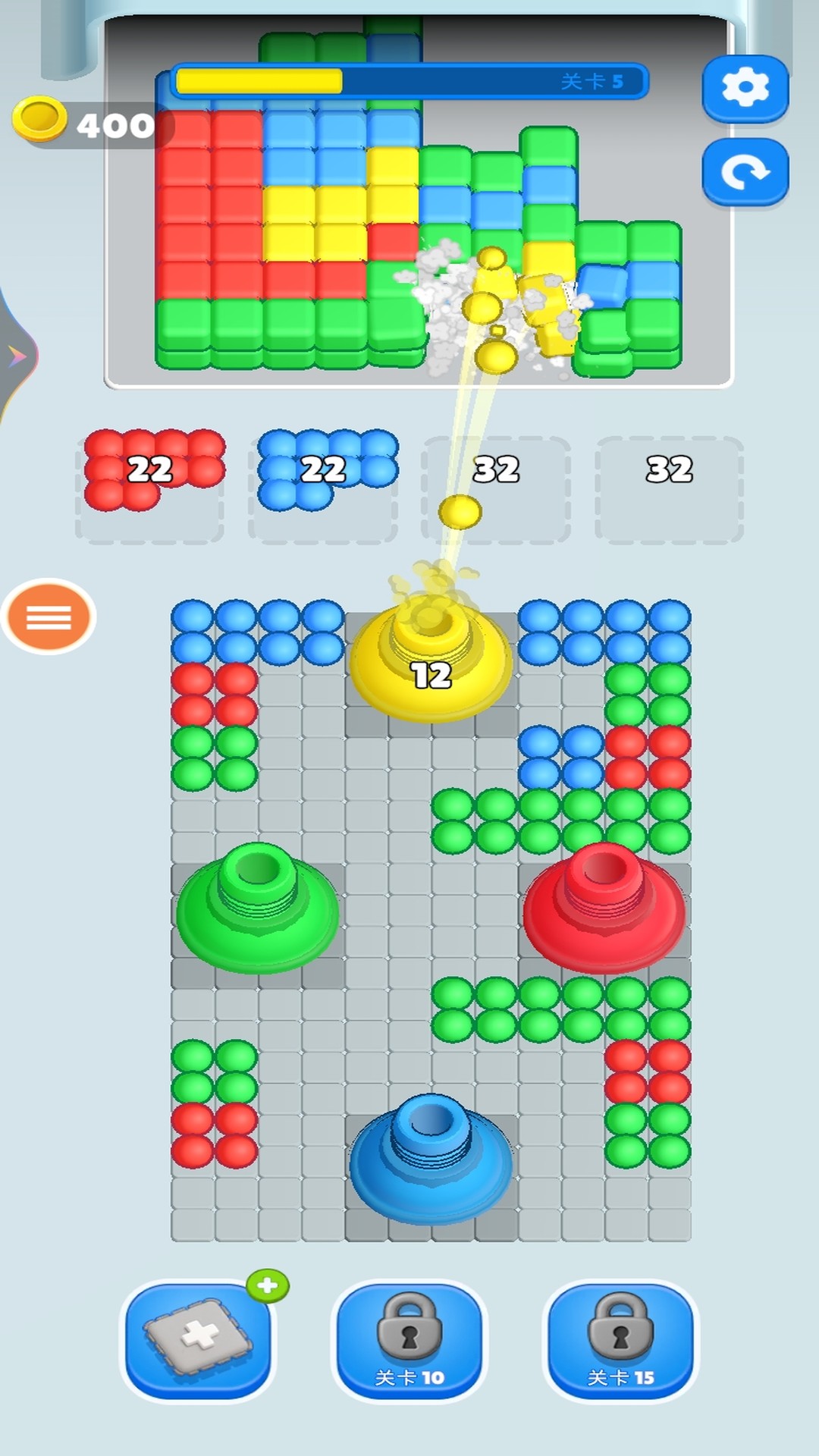This screenshot has height=1456, width=819.
Task: Expand the side panel arrow
Action: tap(15, 356)
